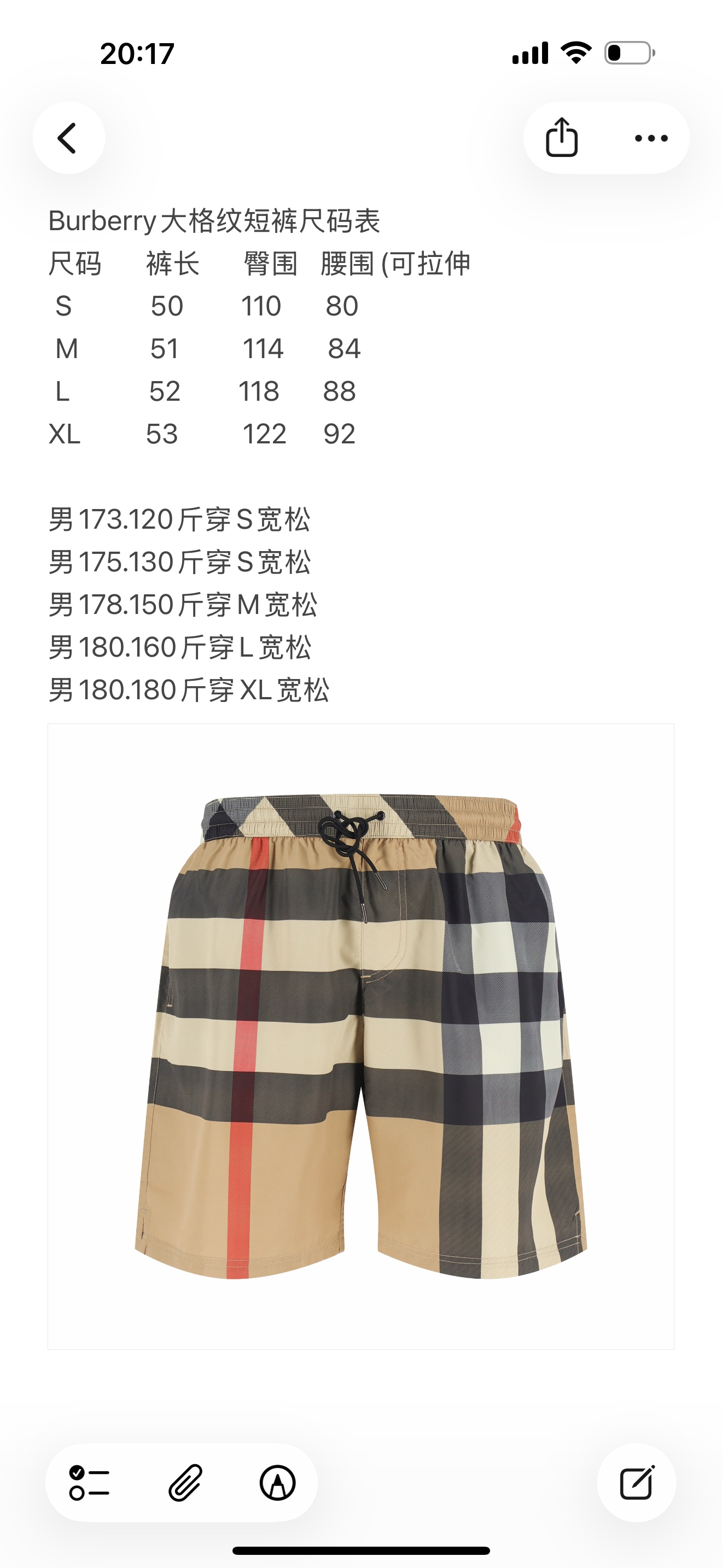Go back to the notes list

point(68,138)
